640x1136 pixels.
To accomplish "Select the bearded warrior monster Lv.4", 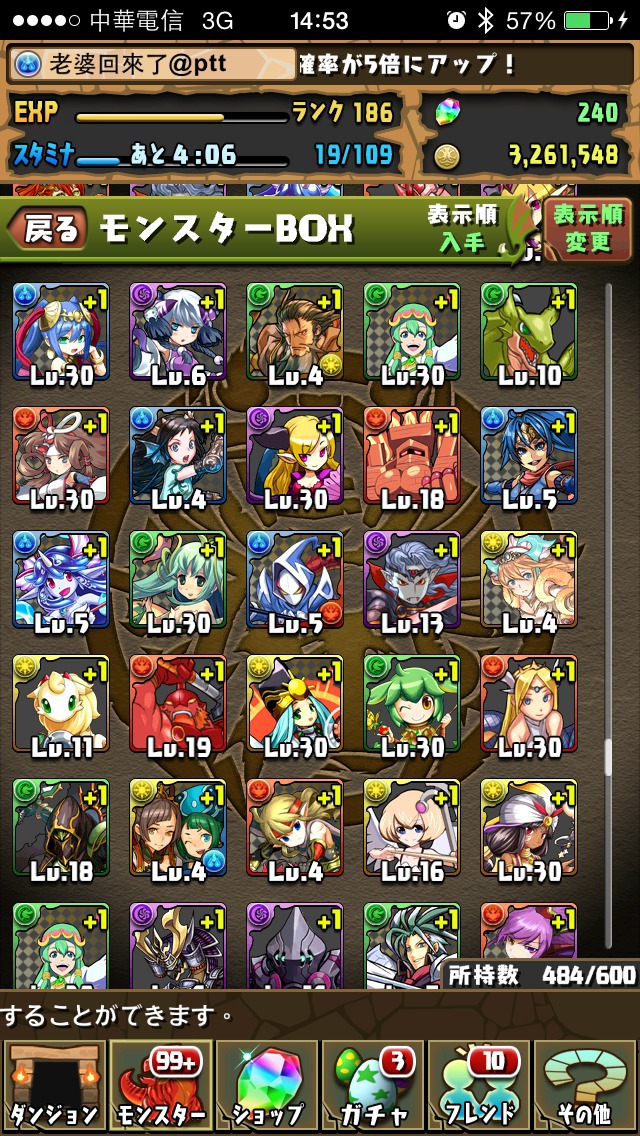I will pyautogui.click(x=295, y=332).
